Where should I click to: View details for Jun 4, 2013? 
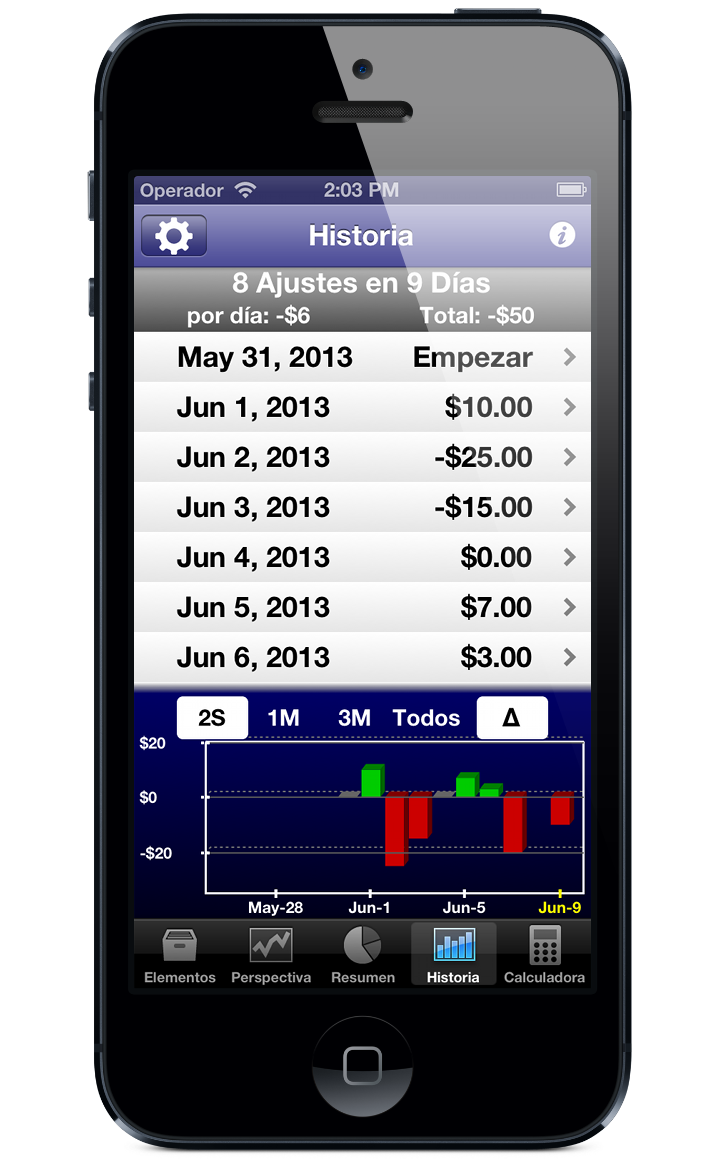tap(362, 557)
